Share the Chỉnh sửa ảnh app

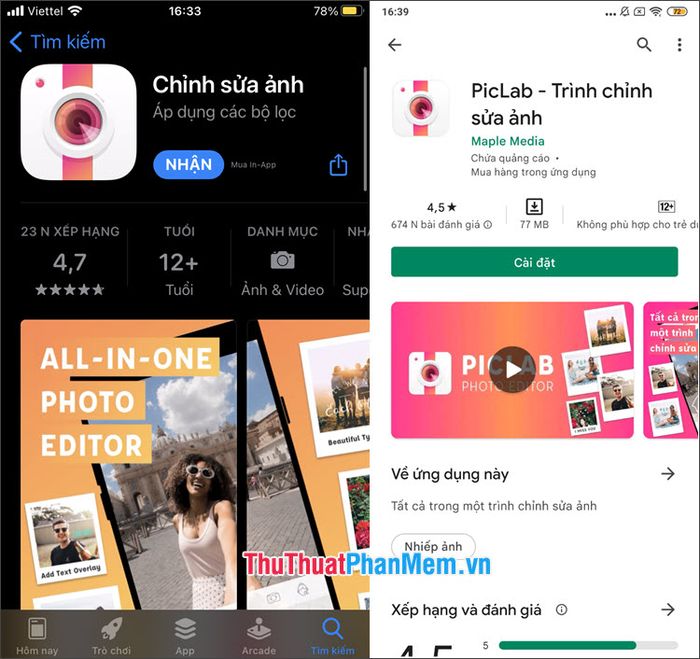339,165
